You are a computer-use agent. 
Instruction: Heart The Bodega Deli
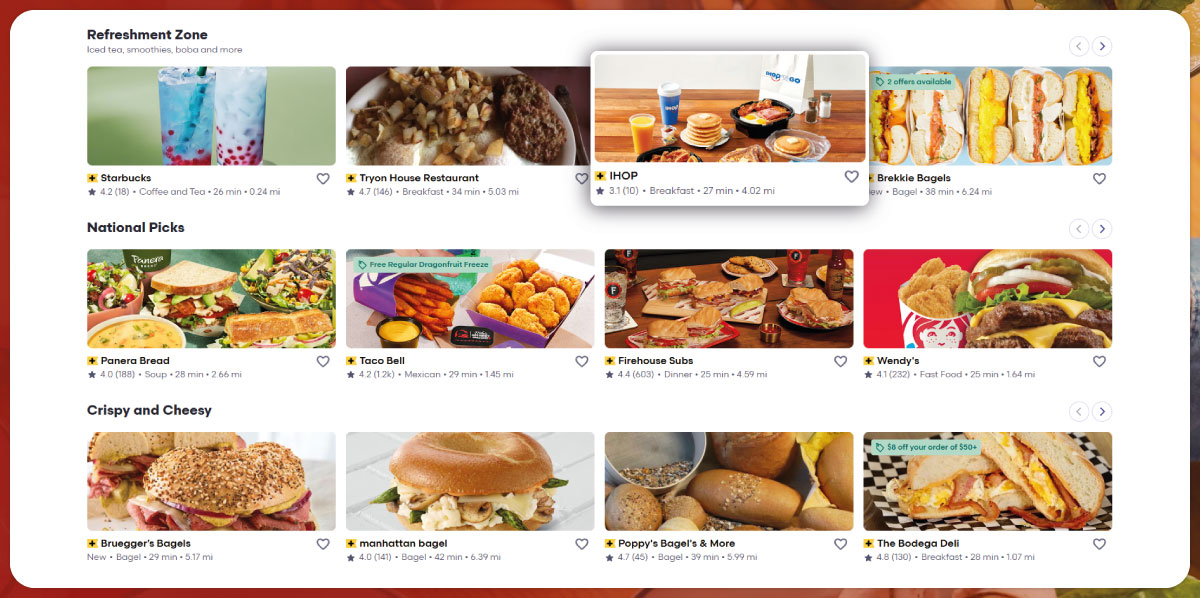[1099, 544]
